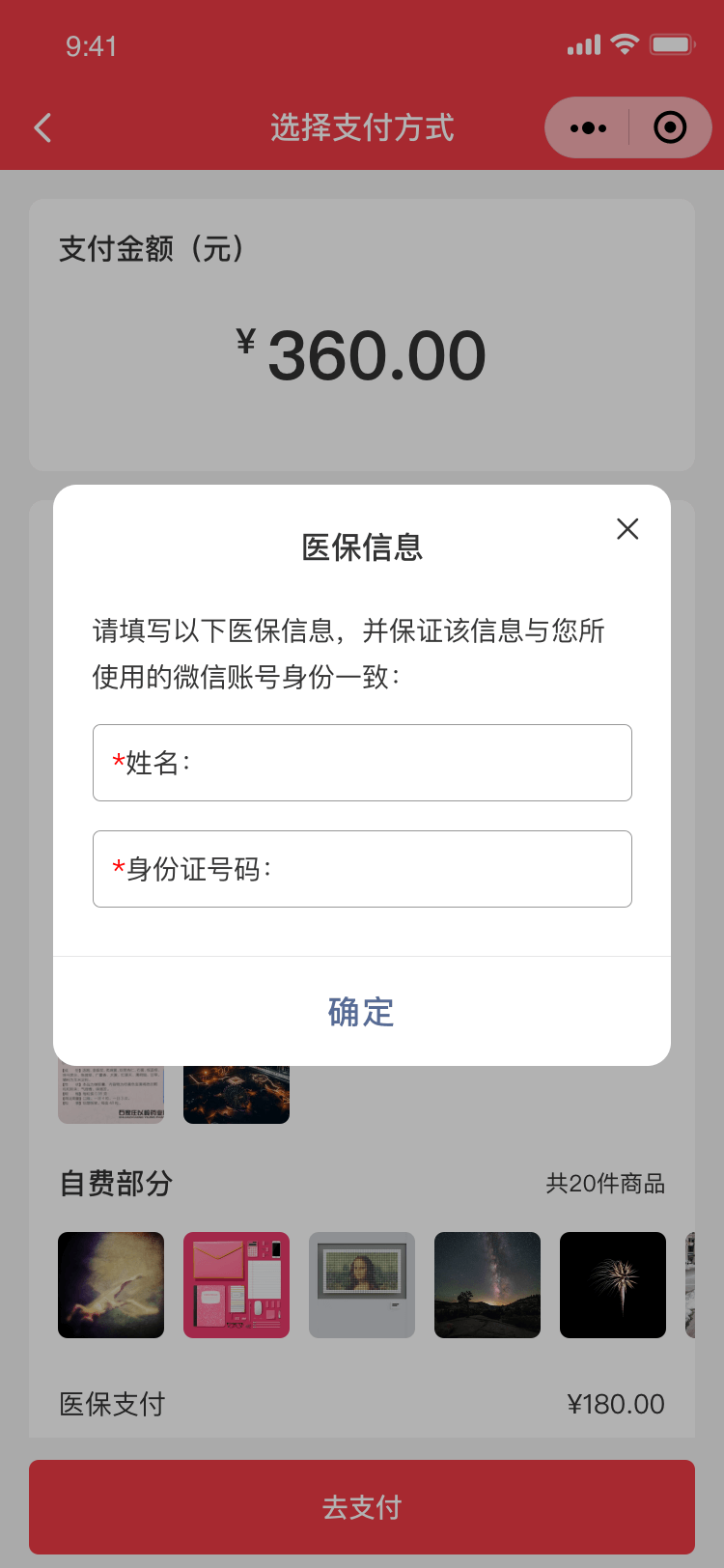Open the Mona Lisa frame product thumbnail
The height and width of the screenshot is (1568, 724).
tap(362, 1285)
